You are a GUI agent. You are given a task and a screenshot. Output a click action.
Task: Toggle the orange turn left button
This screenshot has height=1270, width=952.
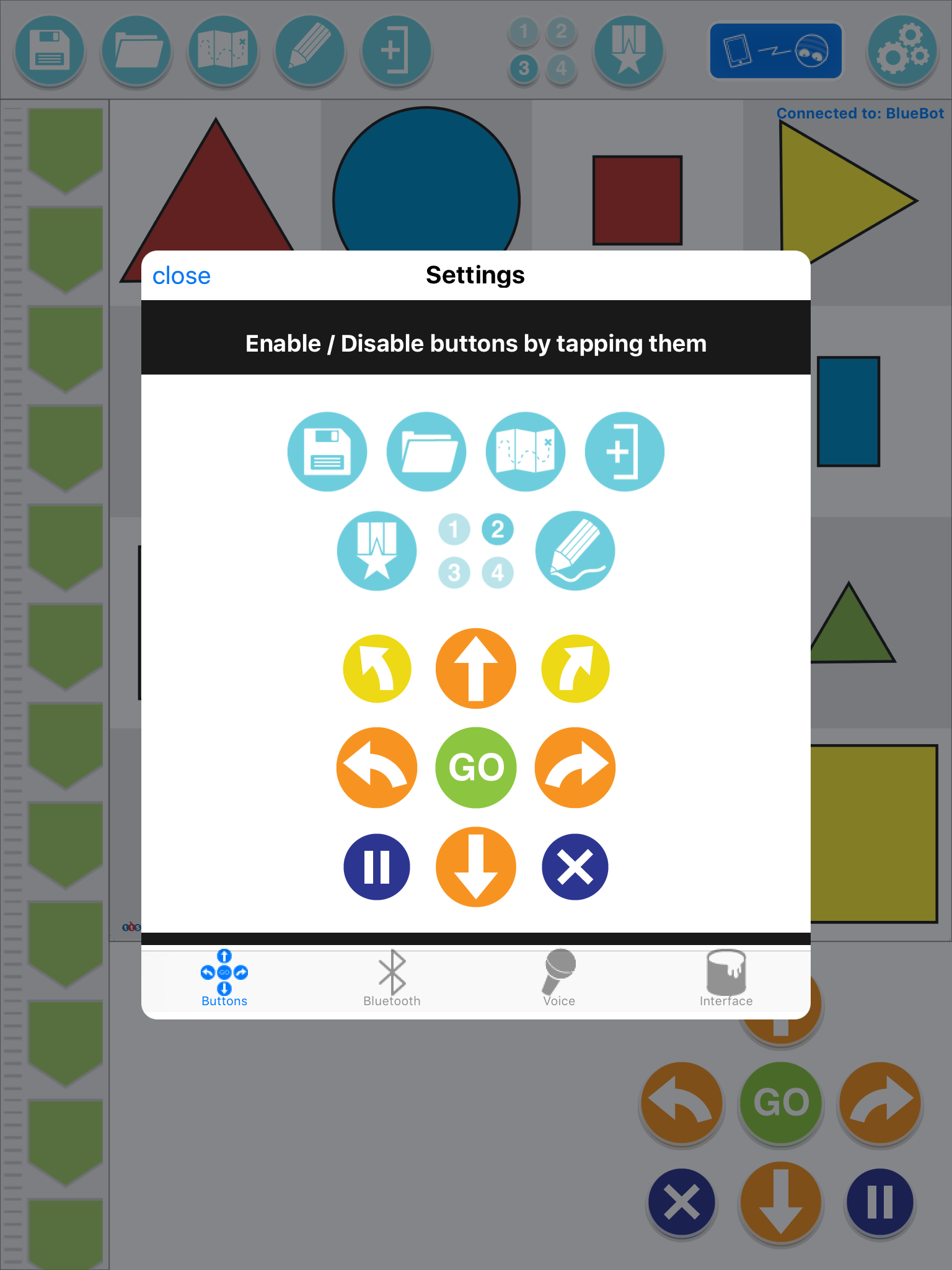[377, 768]
